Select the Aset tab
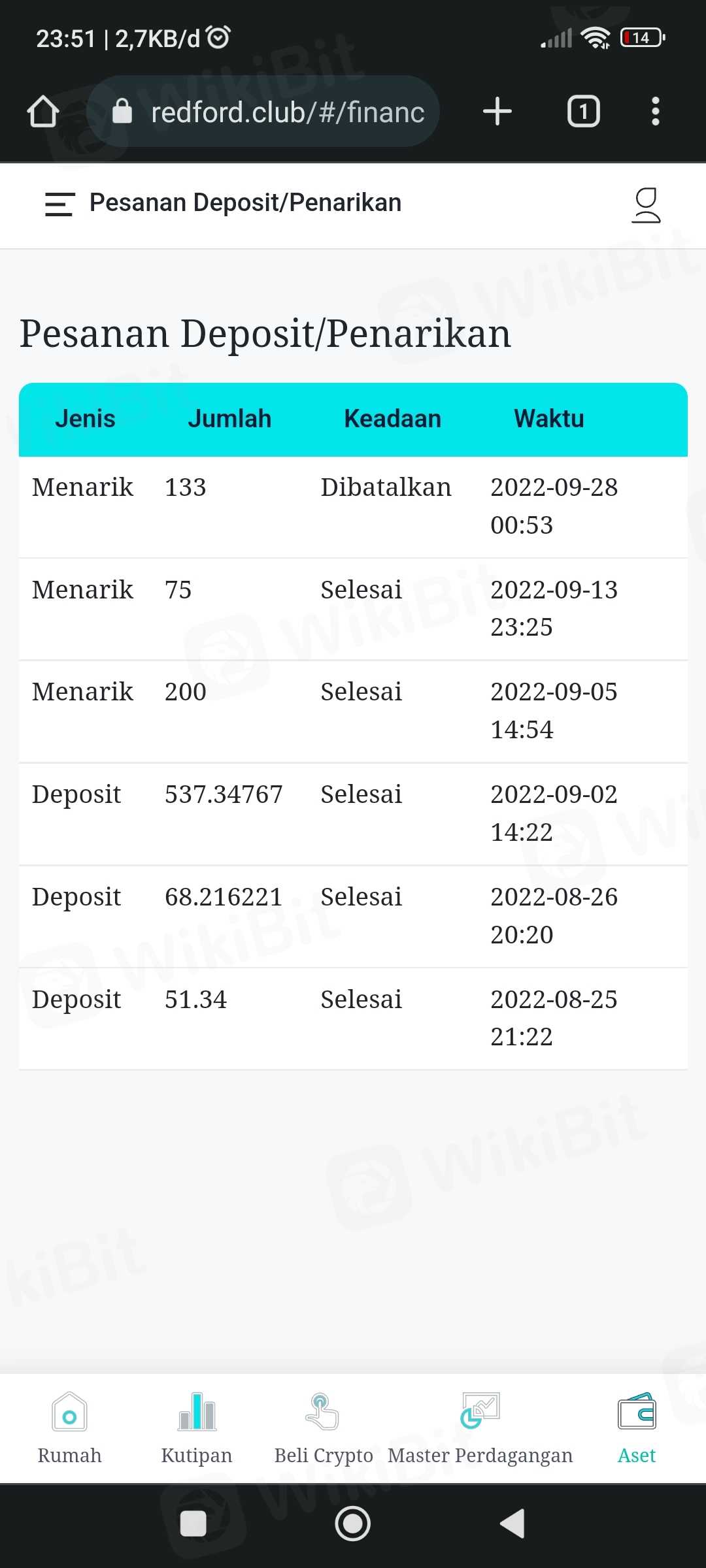The width and height of the screenshot is (706, 1568). 637,1428
